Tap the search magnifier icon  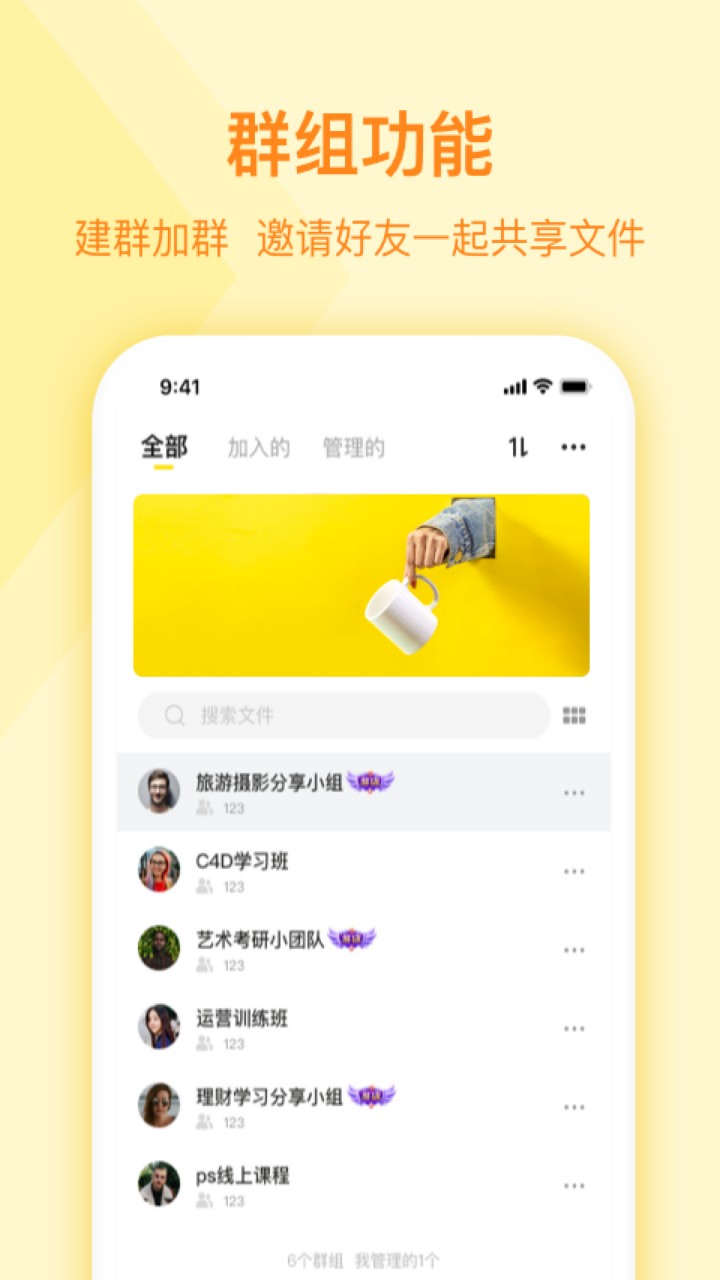tap(171, 716)
